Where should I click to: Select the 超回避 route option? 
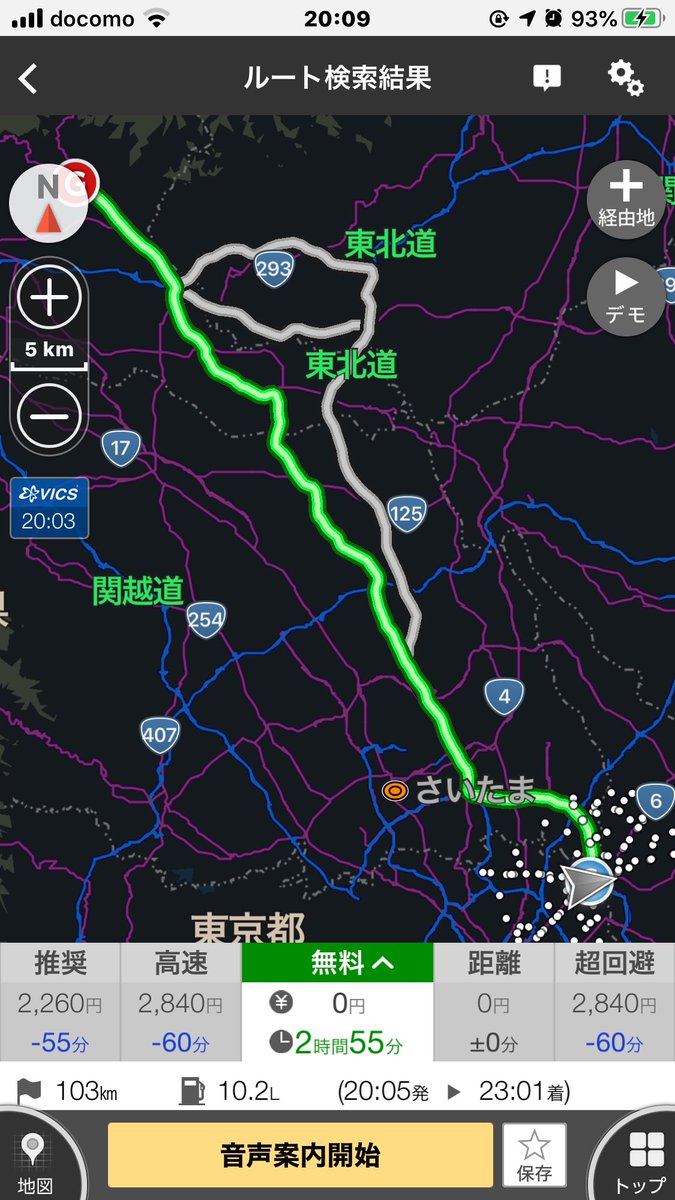point(615,1002)
